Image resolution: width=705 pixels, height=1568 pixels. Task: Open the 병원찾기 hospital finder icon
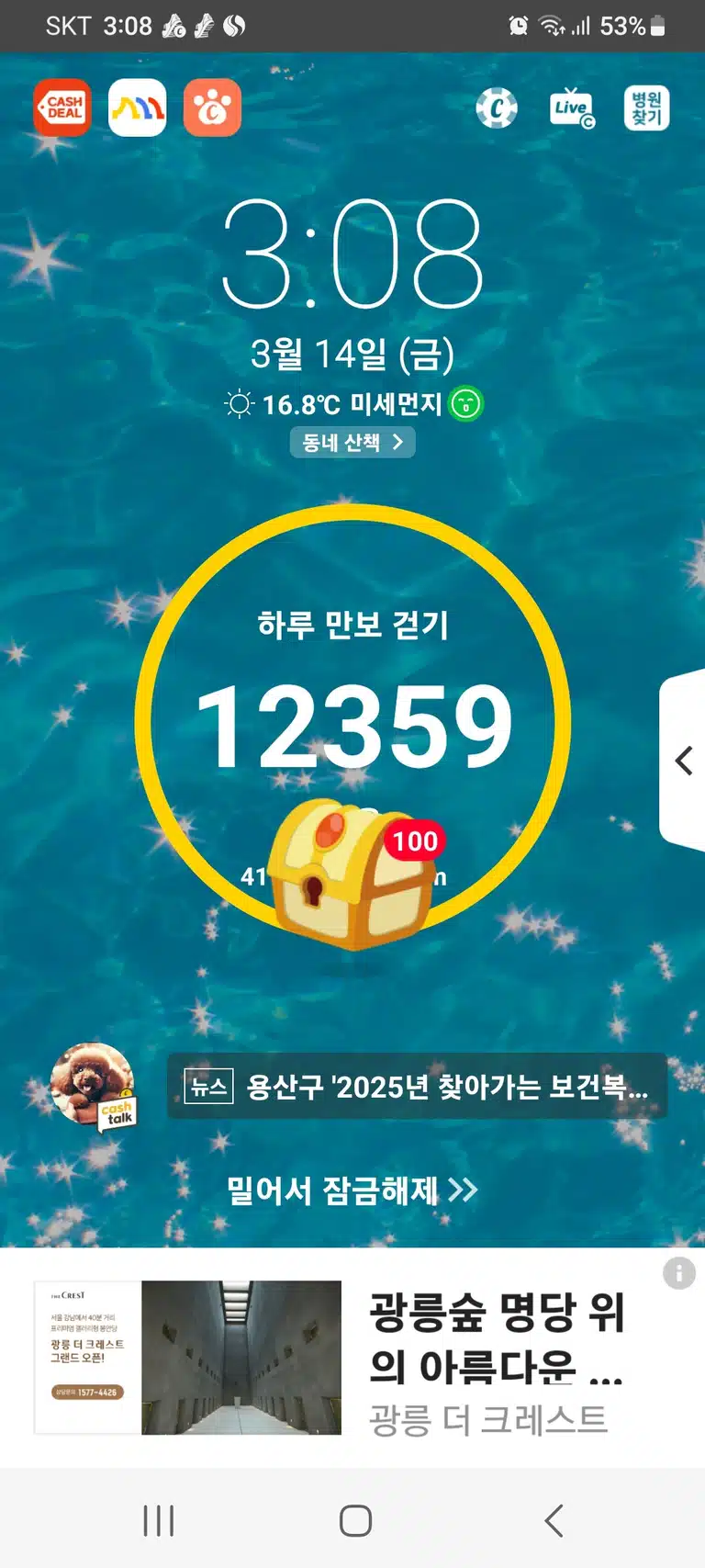click(646, 107)
